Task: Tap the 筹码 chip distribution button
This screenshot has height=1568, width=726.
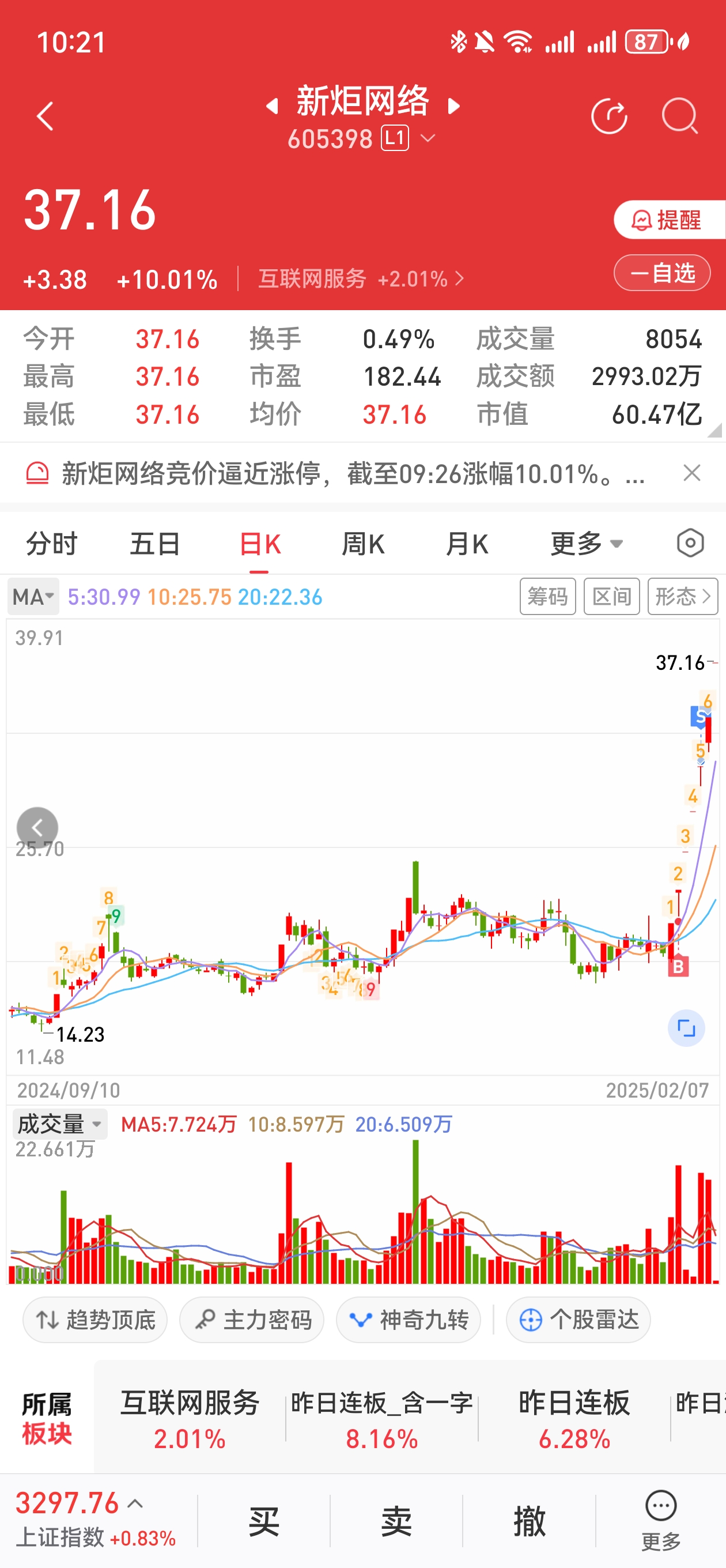Action: click(548, 597)
